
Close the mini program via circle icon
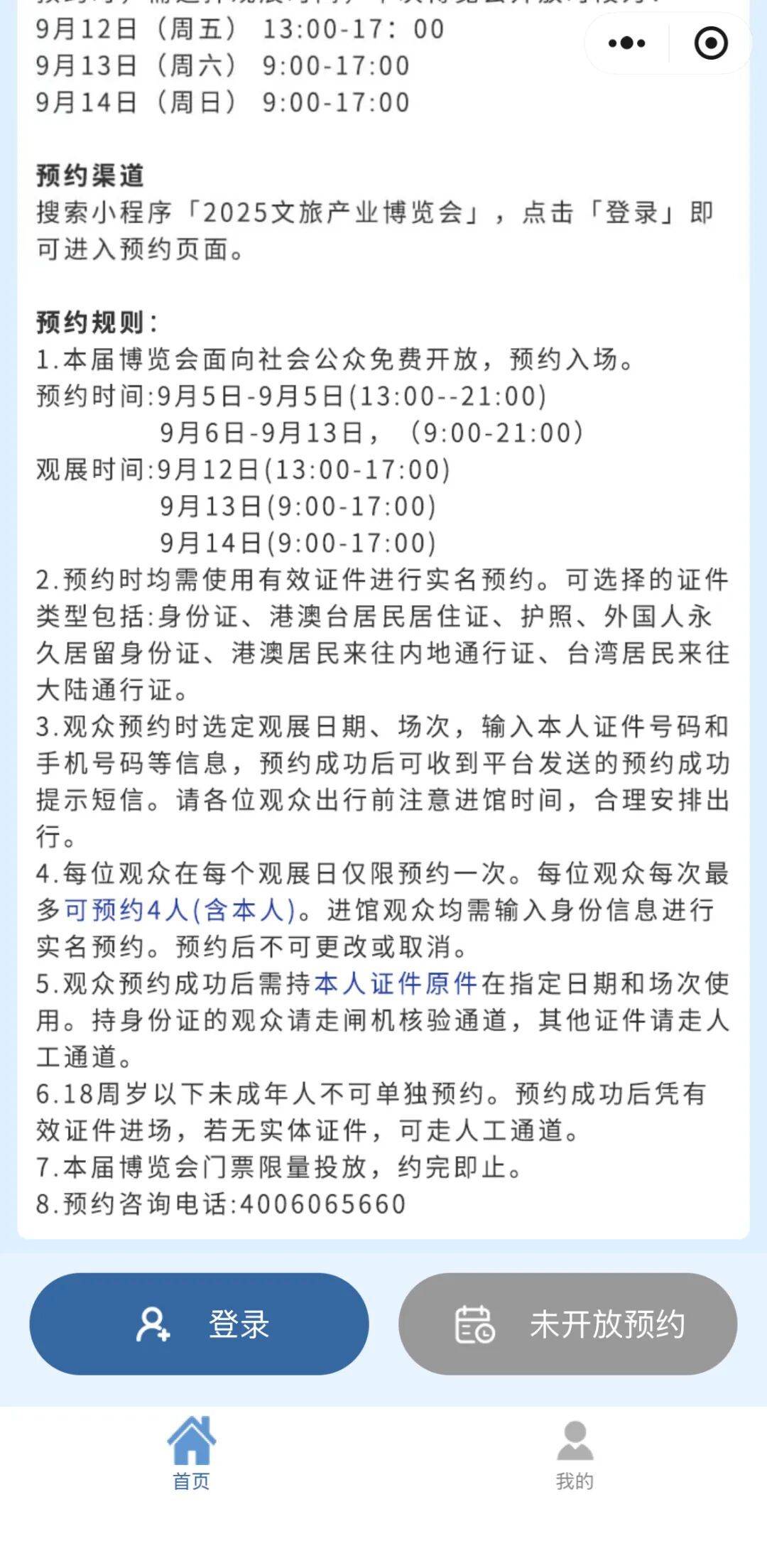[710, 43]
